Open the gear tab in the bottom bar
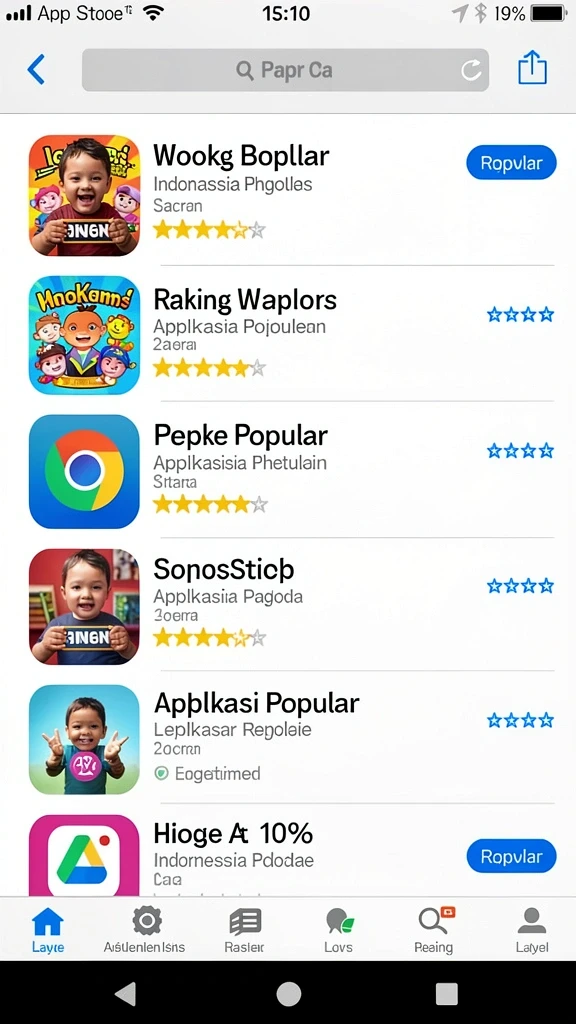The image size is (576, 1024). coord(144,931)
